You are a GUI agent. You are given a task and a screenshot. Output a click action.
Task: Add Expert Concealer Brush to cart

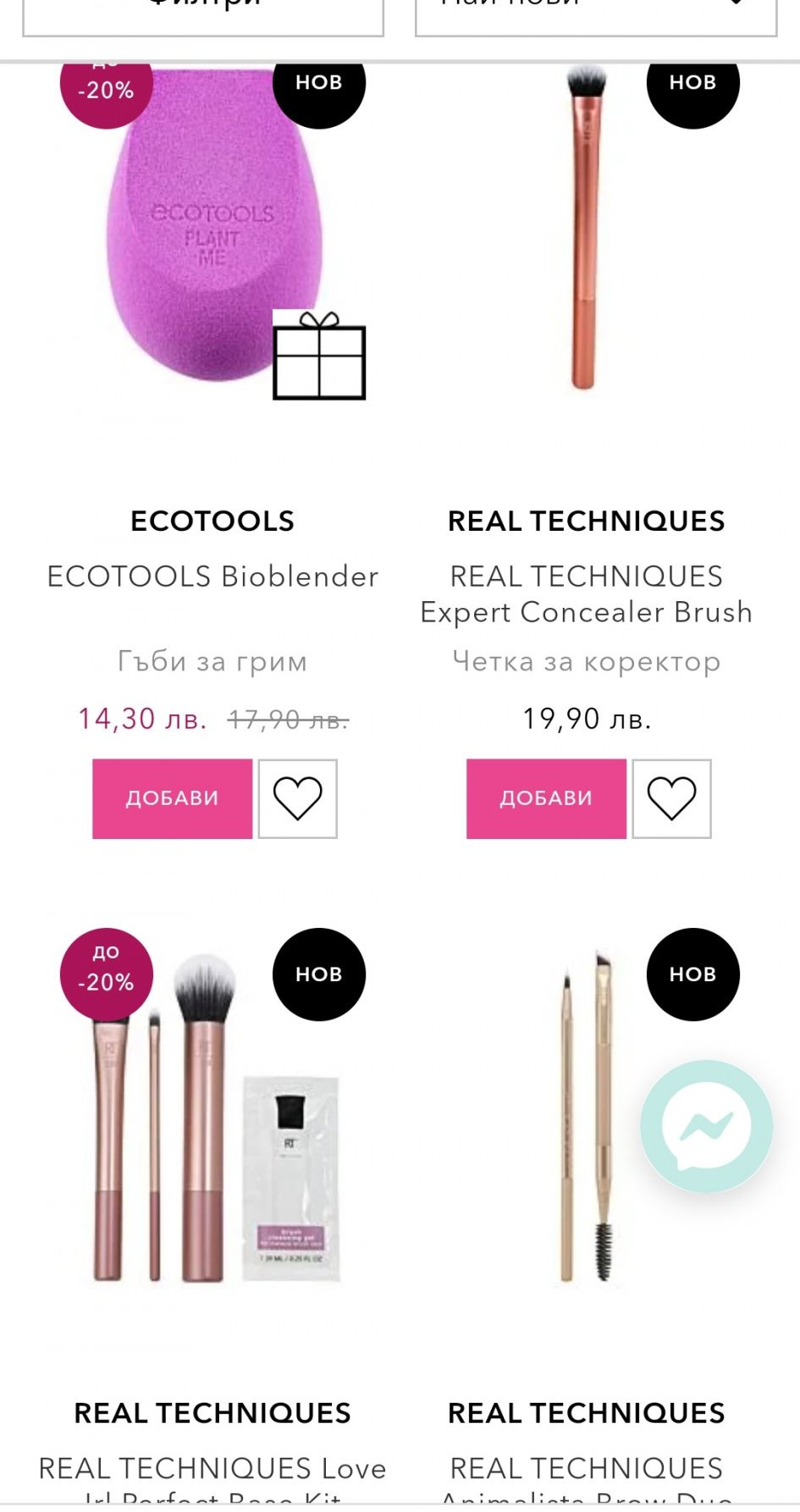pos(546,798)
